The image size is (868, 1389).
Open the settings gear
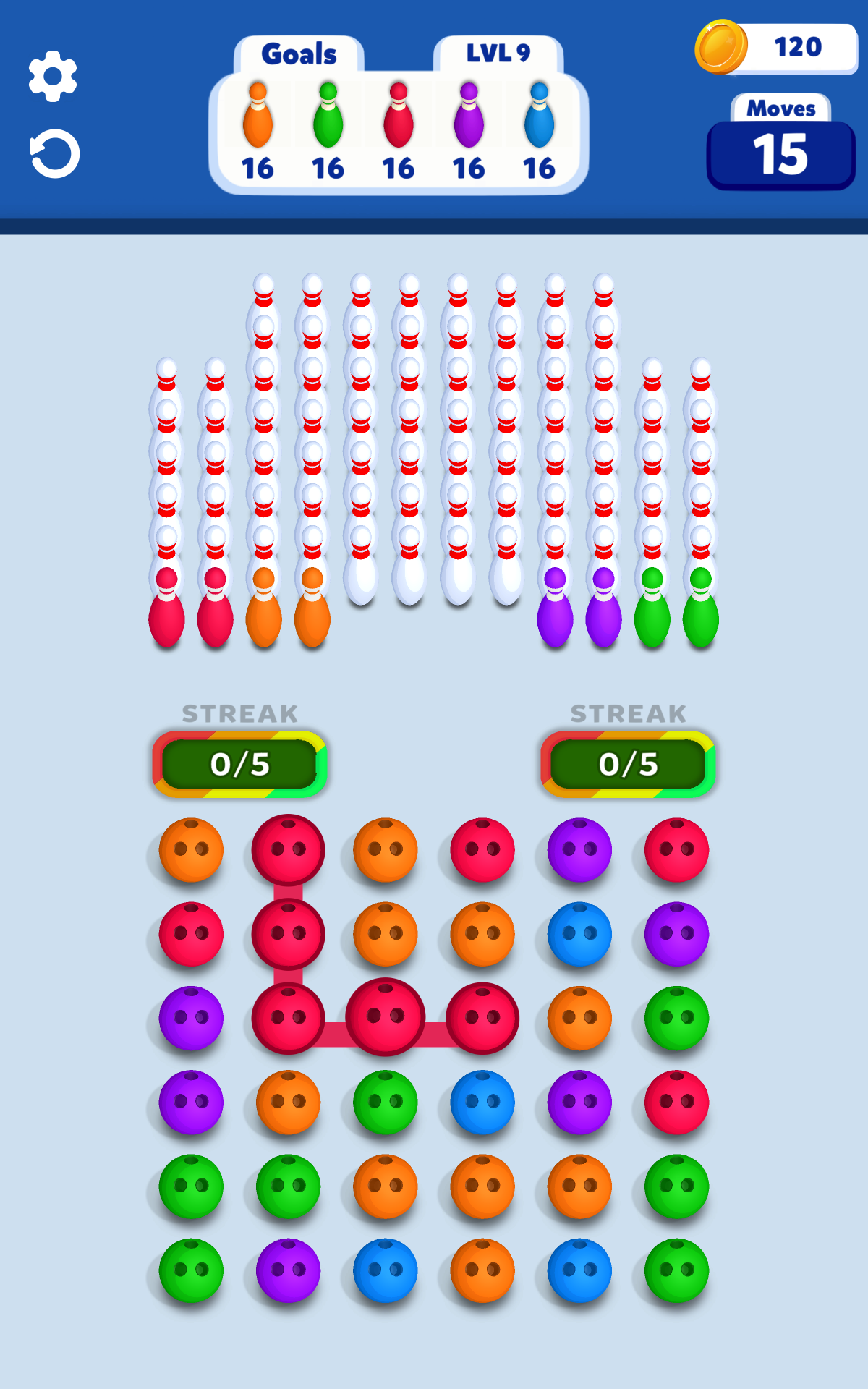pos(53,76)
